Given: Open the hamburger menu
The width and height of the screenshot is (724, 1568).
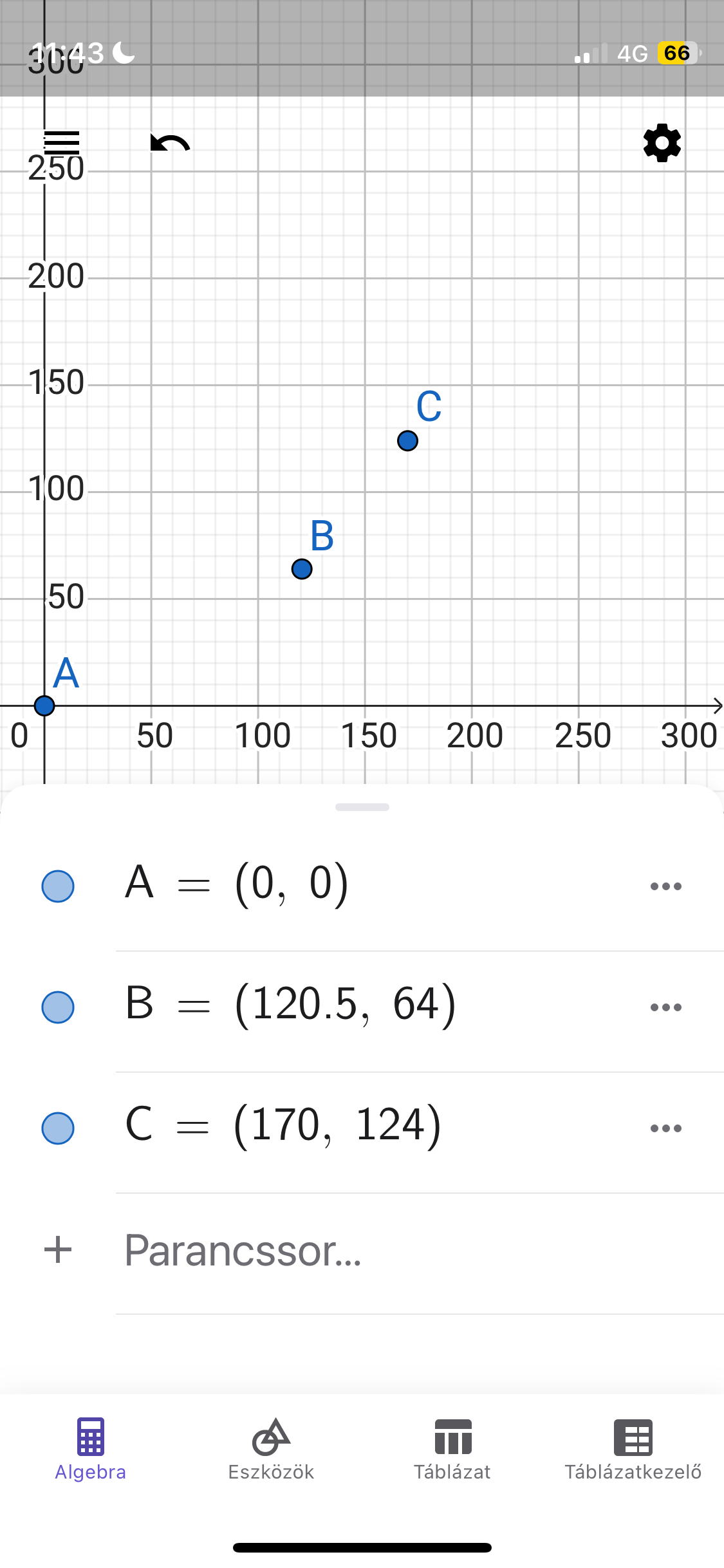Looking at the screenshot, I should coord(62,142).
